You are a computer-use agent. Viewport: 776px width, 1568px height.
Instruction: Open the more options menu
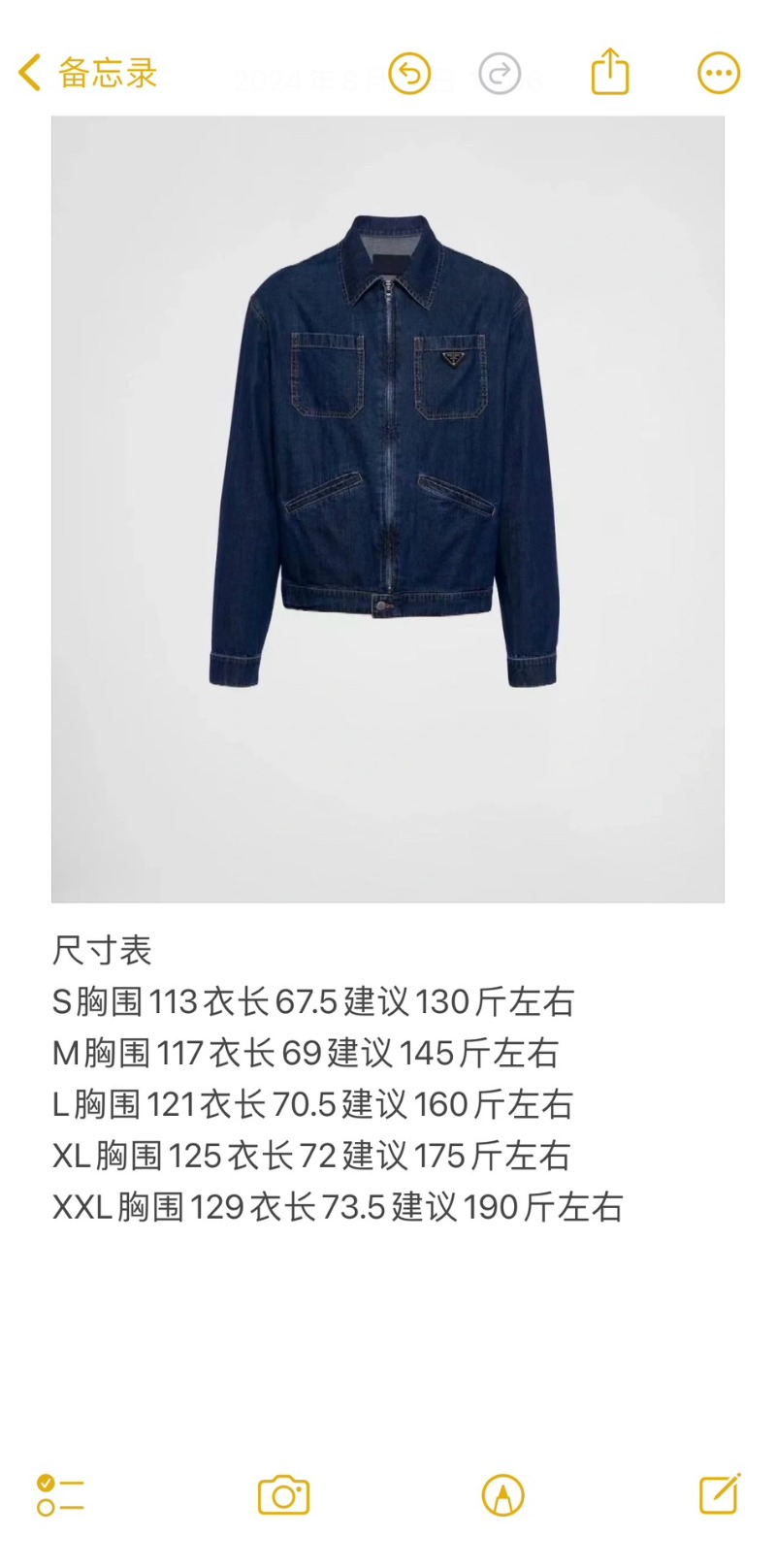coord(719,74)
